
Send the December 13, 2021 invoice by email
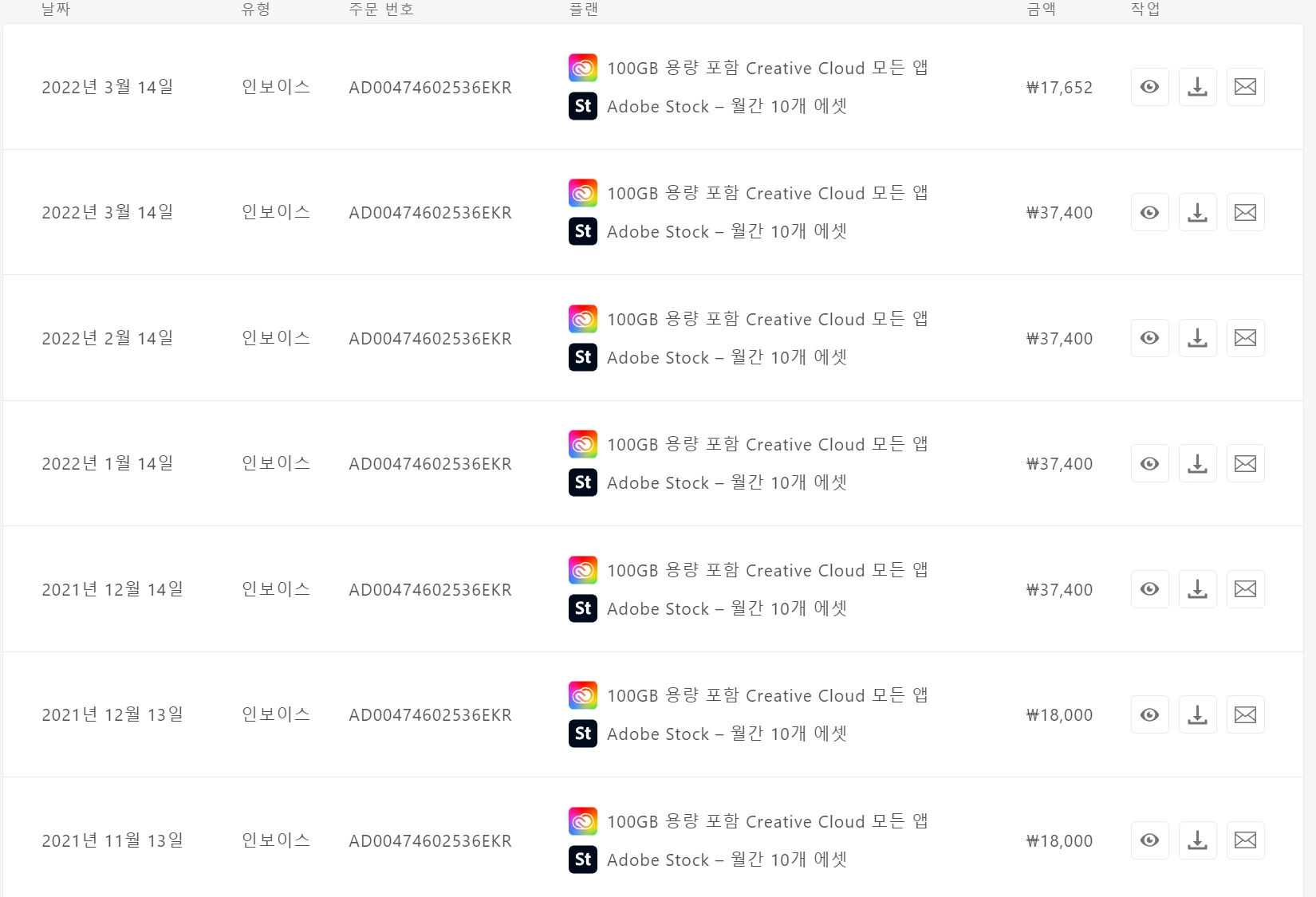pos(1245,715)
